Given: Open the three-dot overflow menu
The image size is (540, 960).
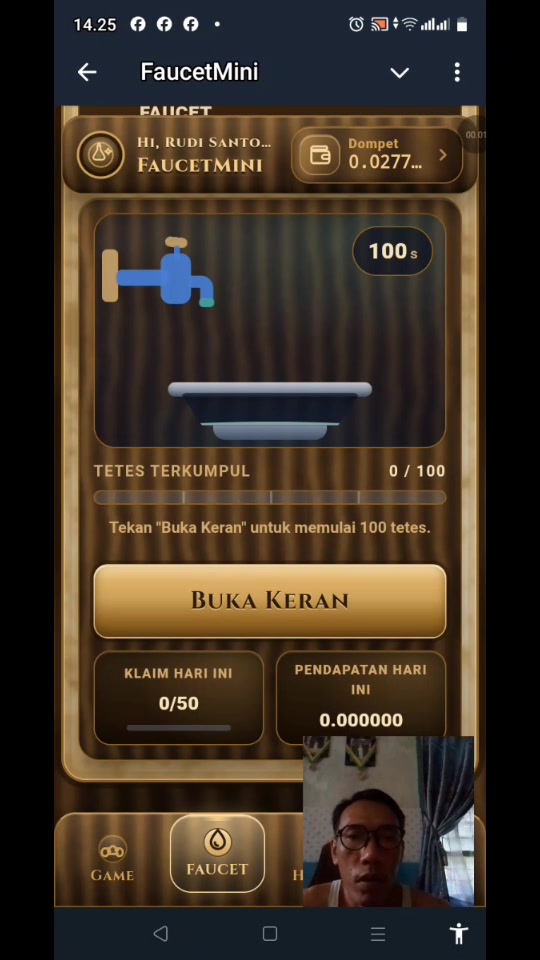Looking at the screenshot, I should point(457,72).
